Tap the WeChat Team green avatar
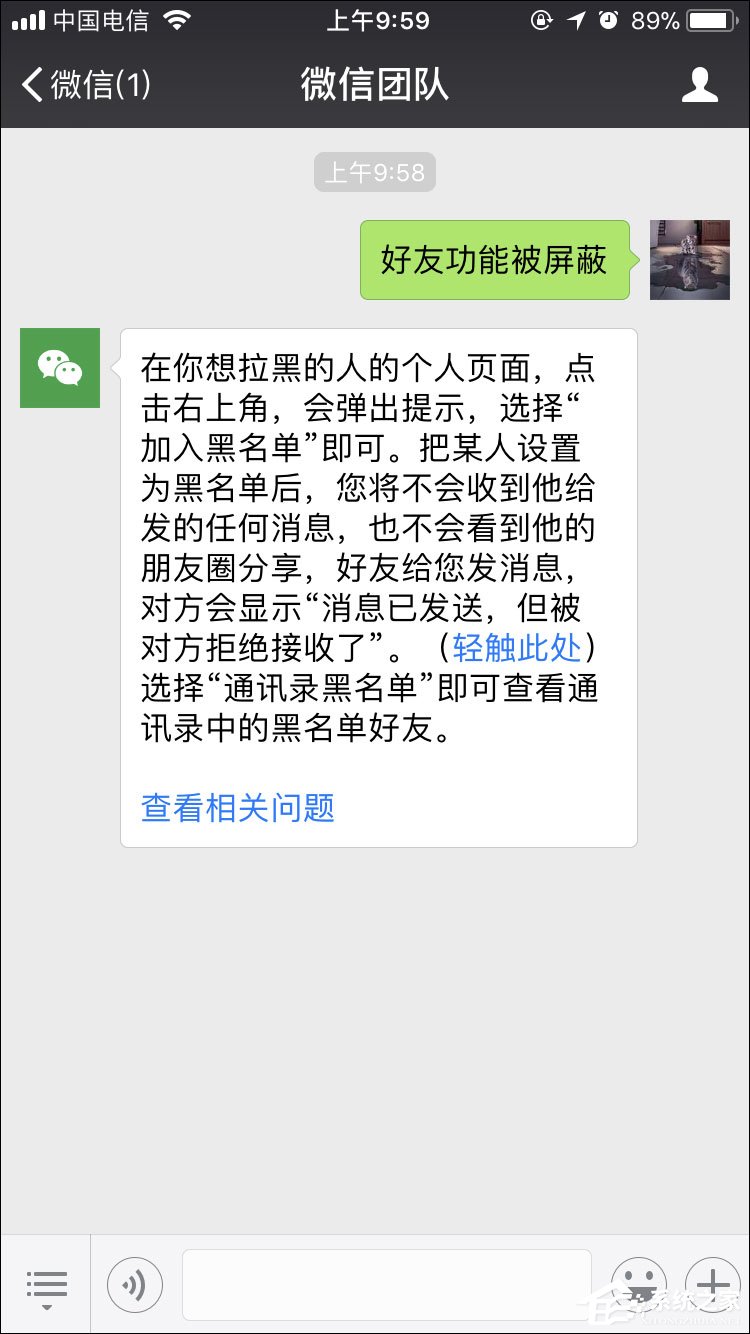This screenshot has width=750, height=1334. click(x=59, y=368)
